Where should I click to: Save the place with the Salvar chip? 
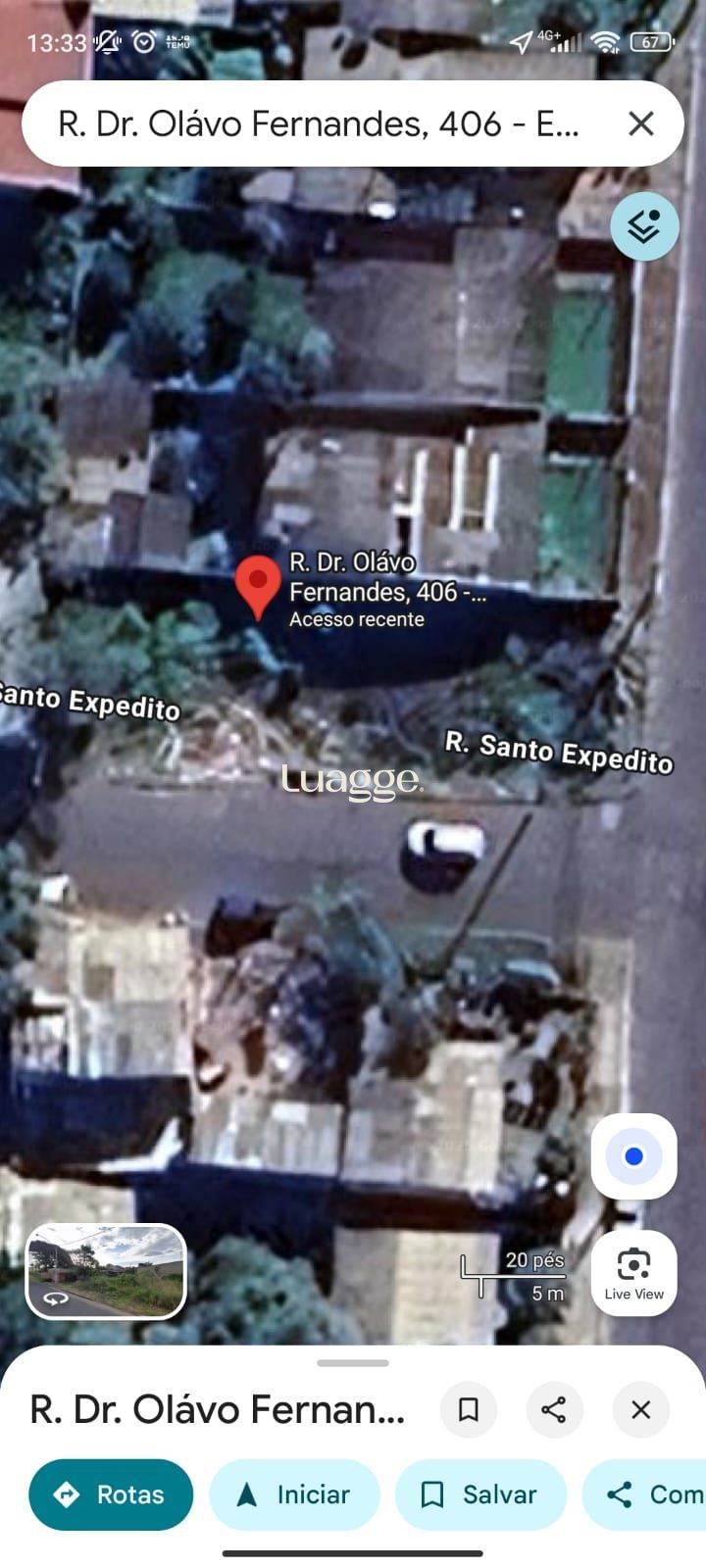(x=480, y=1494)
